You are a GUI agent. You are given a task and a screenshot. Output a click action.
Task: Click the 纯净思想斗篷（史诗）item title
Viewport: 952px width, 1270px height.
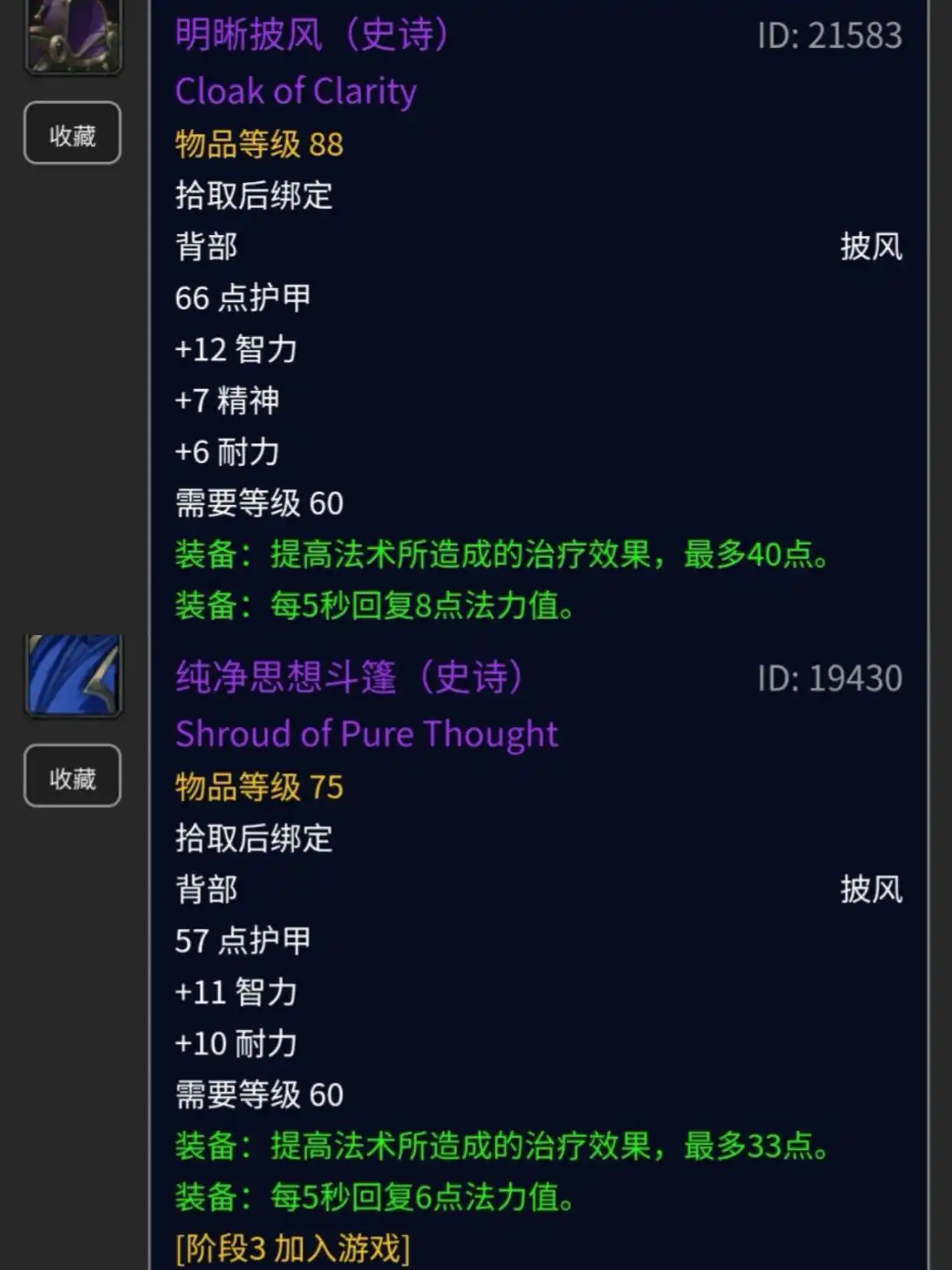point(350,676)
